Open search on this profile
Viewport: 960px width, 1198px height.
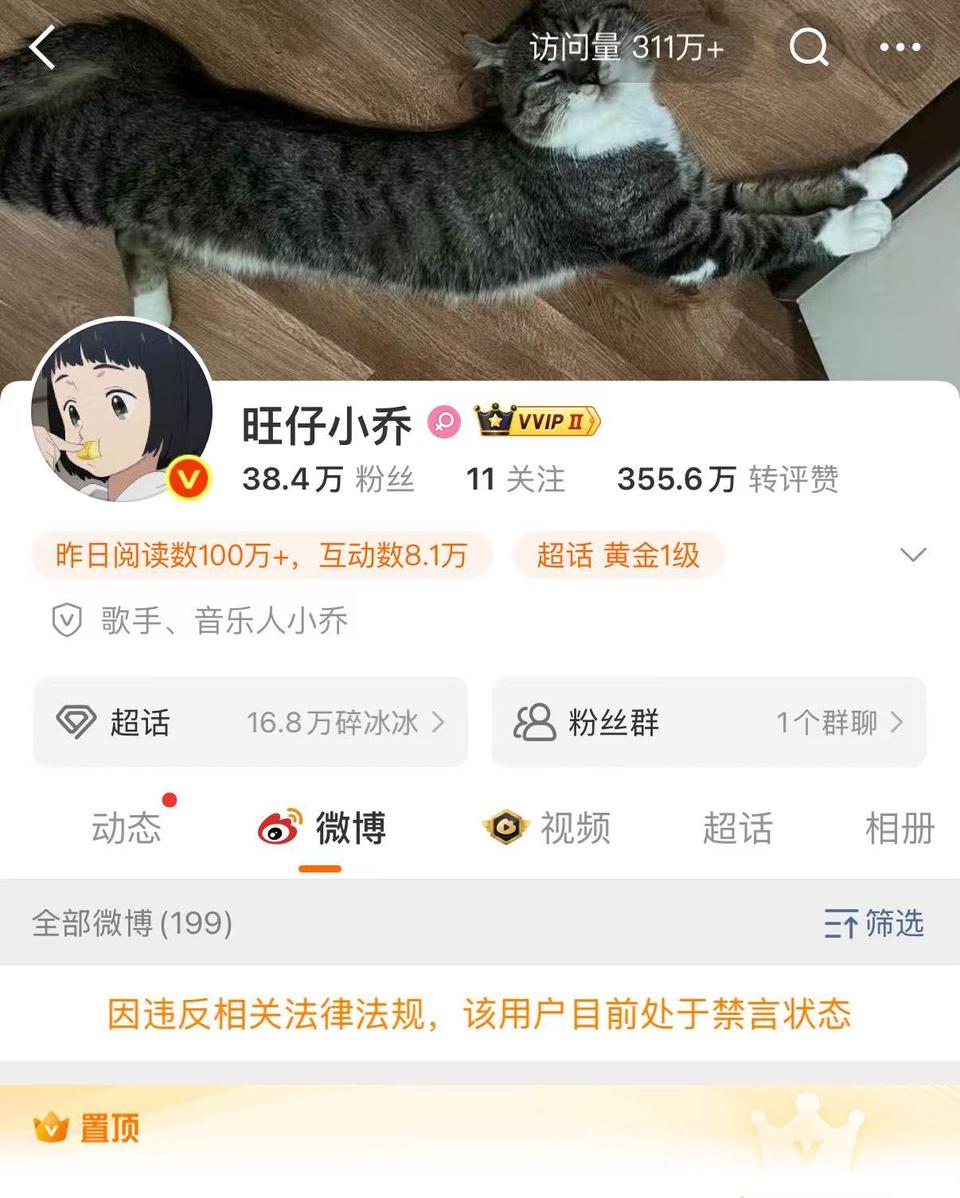pos(808,47)
